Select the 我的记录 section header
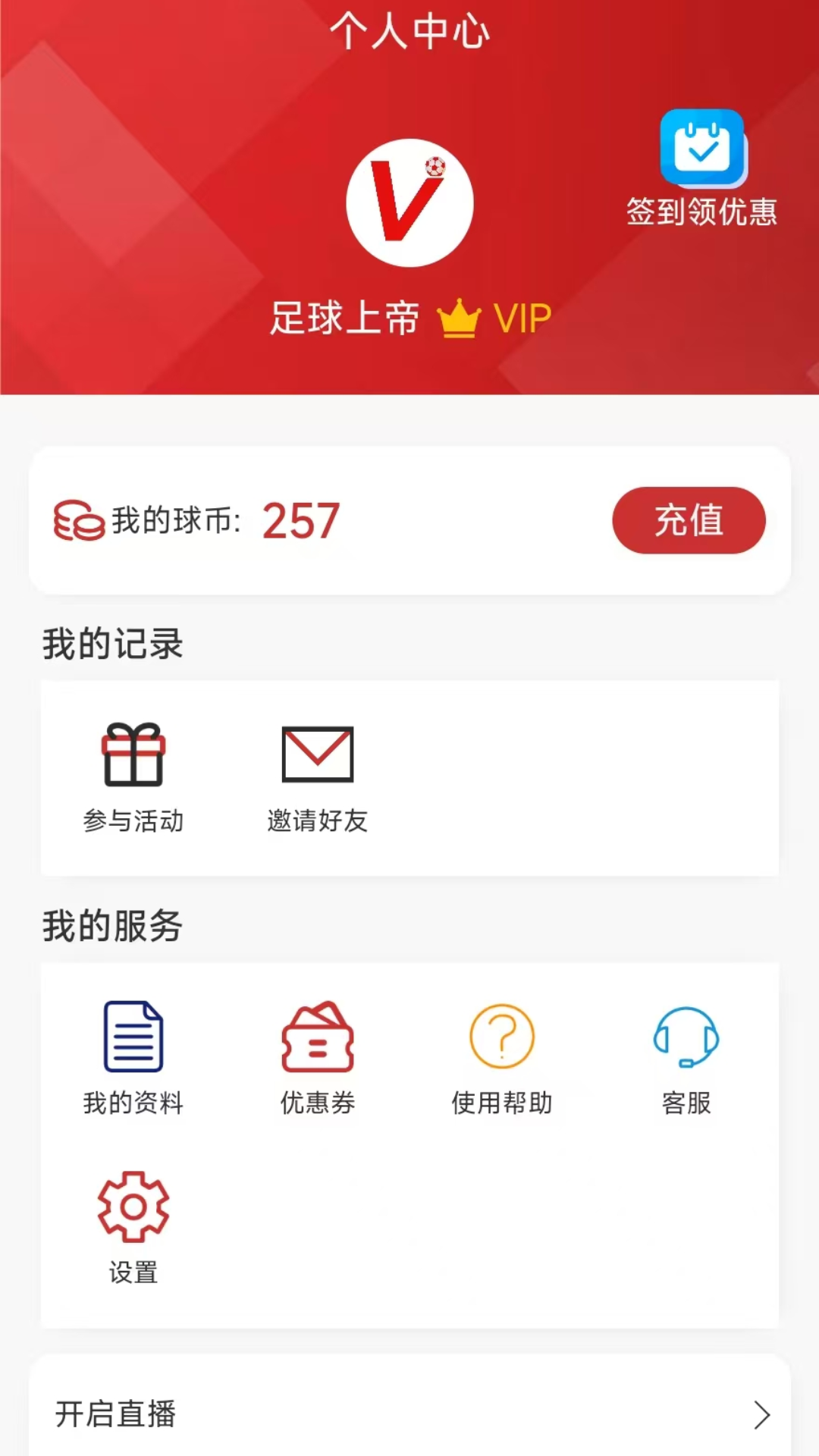819x1456 pixels. 111,644
